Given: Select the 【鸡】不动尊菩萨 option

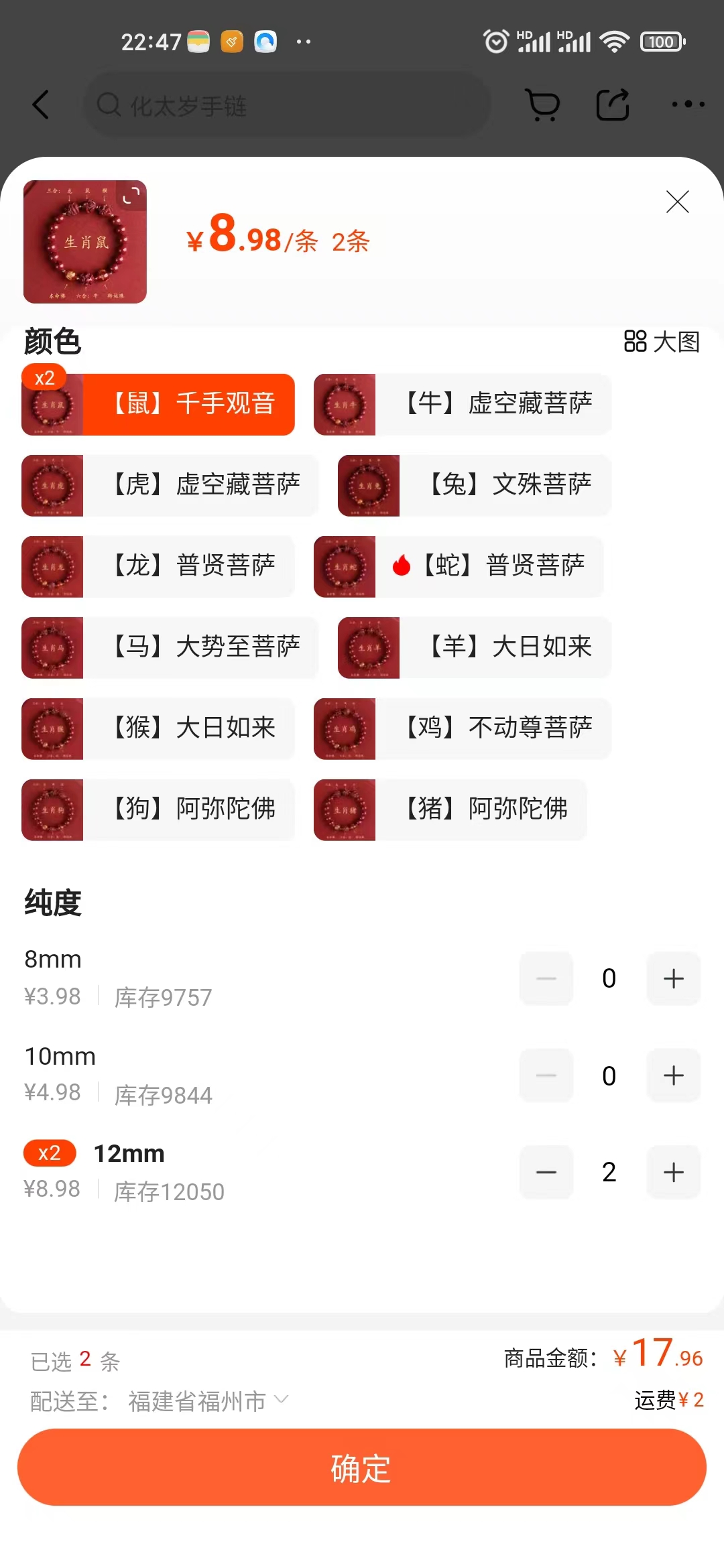Looking at the screenshot, I should [x=463, y=728].
